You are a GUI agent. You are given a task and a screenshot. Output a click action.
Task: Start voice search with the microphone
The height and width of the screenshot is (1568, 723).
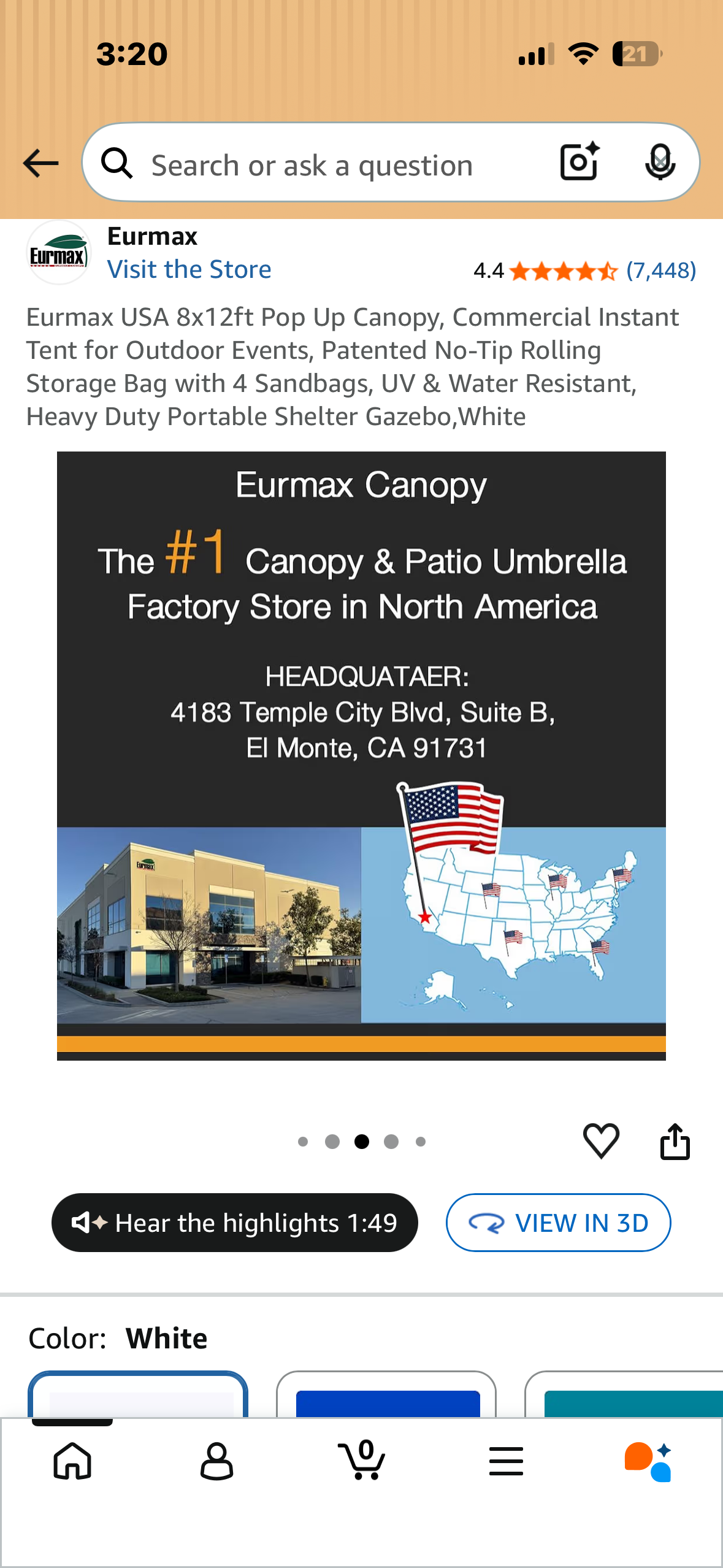tap(660, 162)
